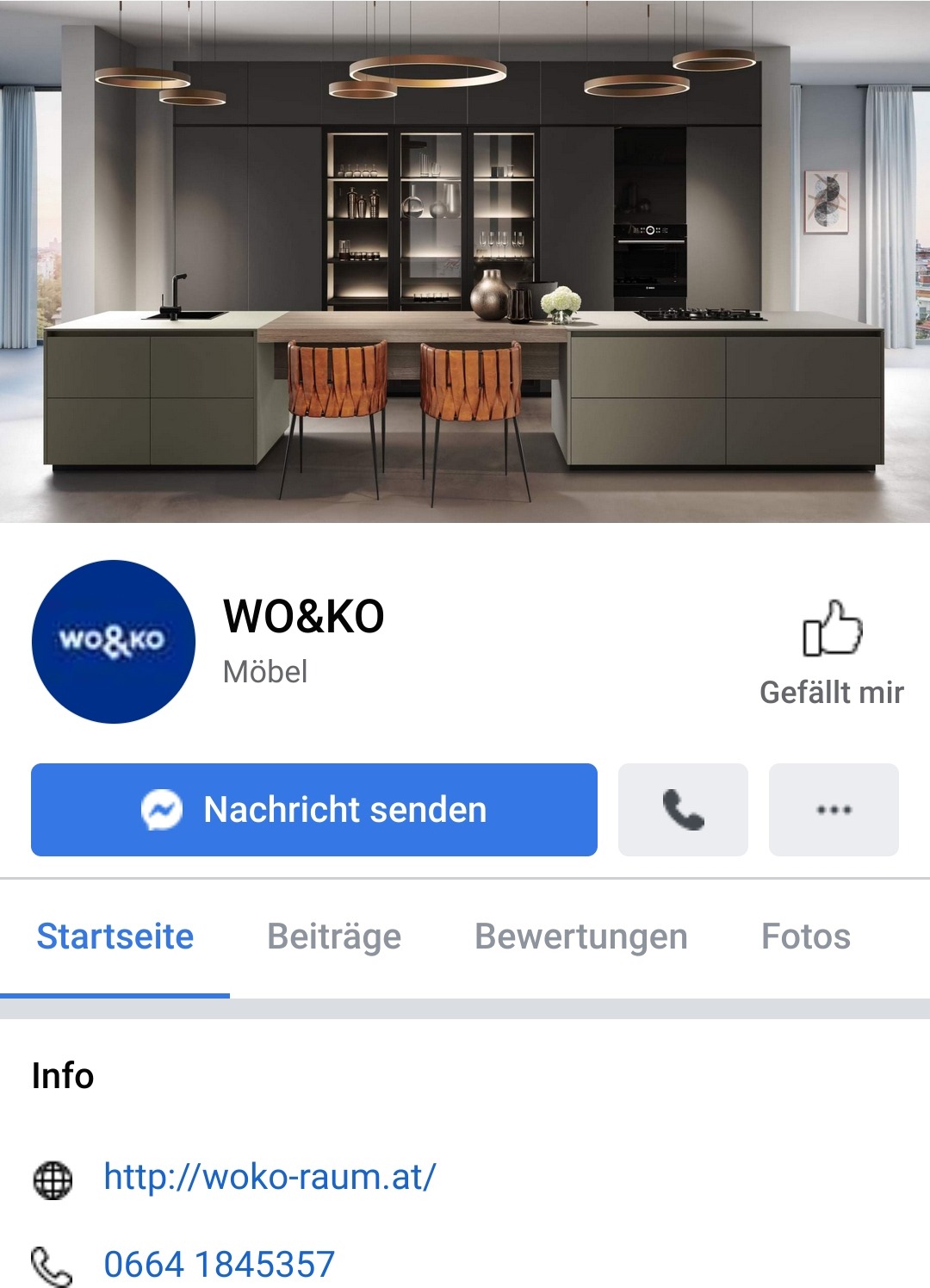
Task: Open the WO&KO profile picture
Action: point(114,642)
